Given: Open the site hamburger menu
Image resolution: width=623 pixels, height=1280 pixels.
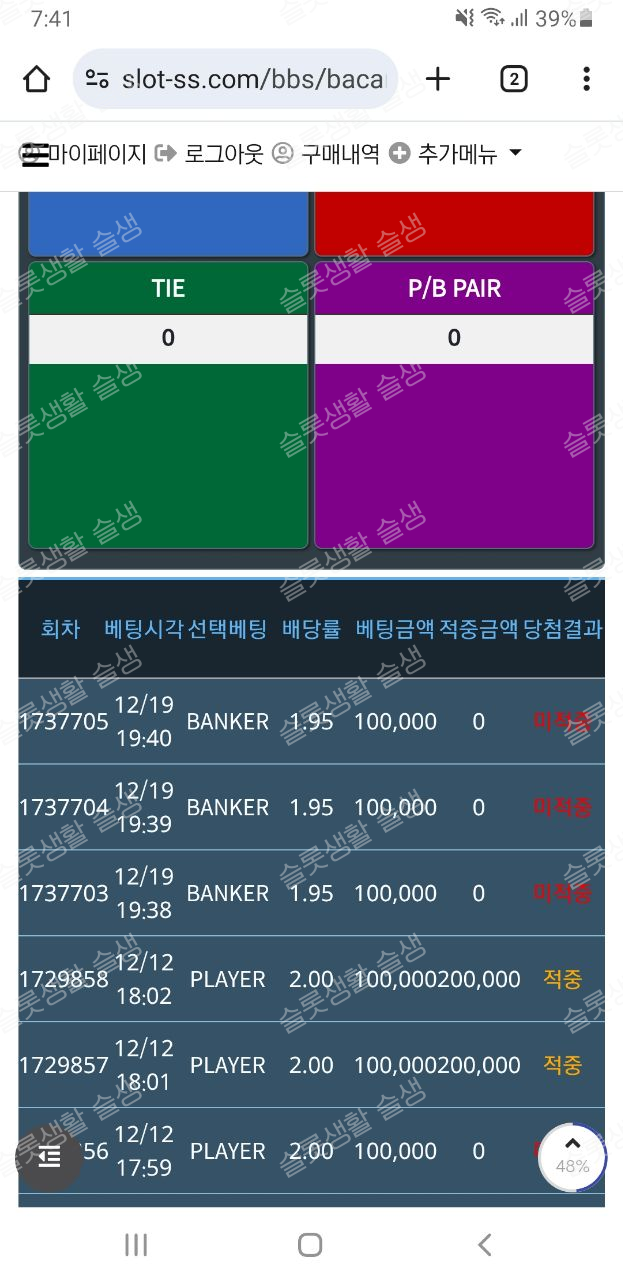Looking at the screenshot, I should (35, 154).
